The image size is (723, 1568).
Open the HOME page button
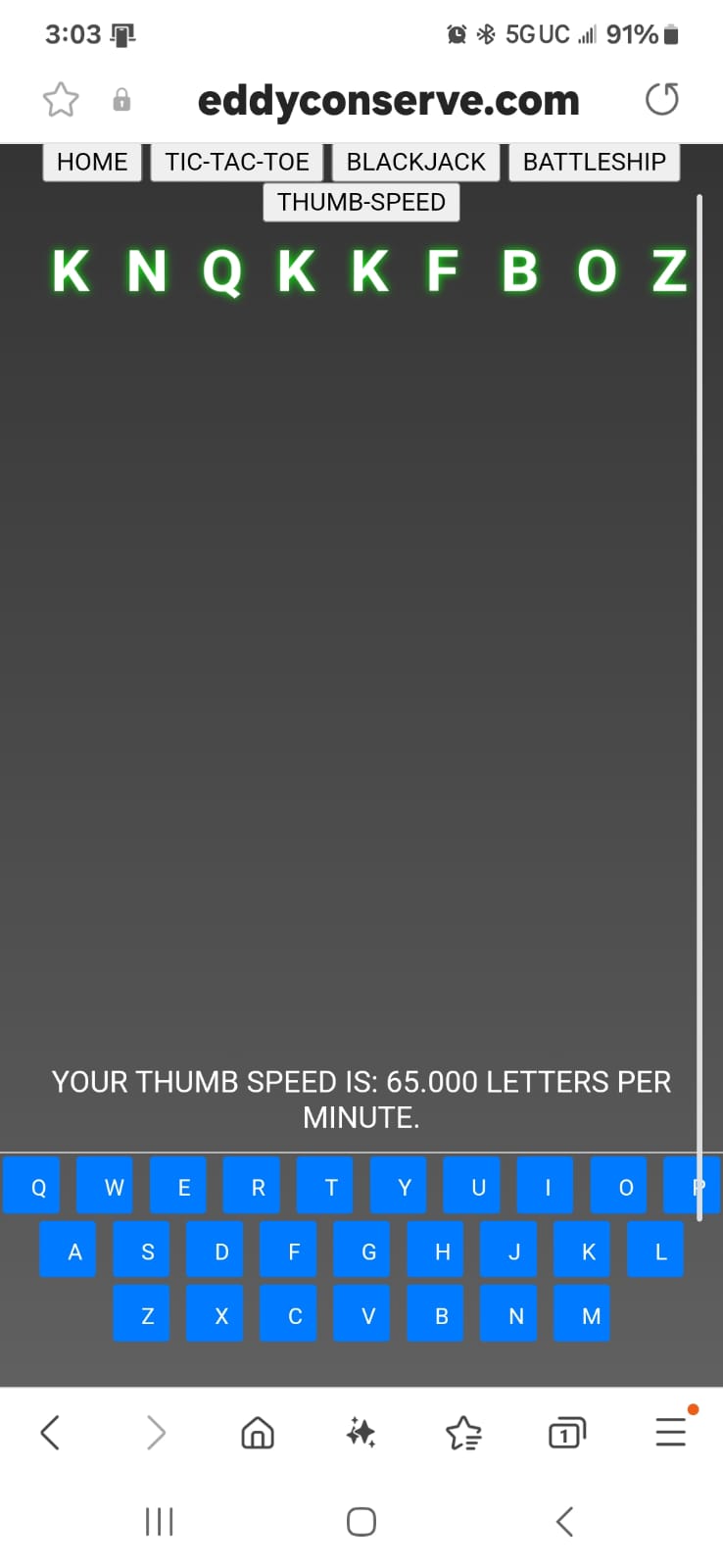coord(92,162)
